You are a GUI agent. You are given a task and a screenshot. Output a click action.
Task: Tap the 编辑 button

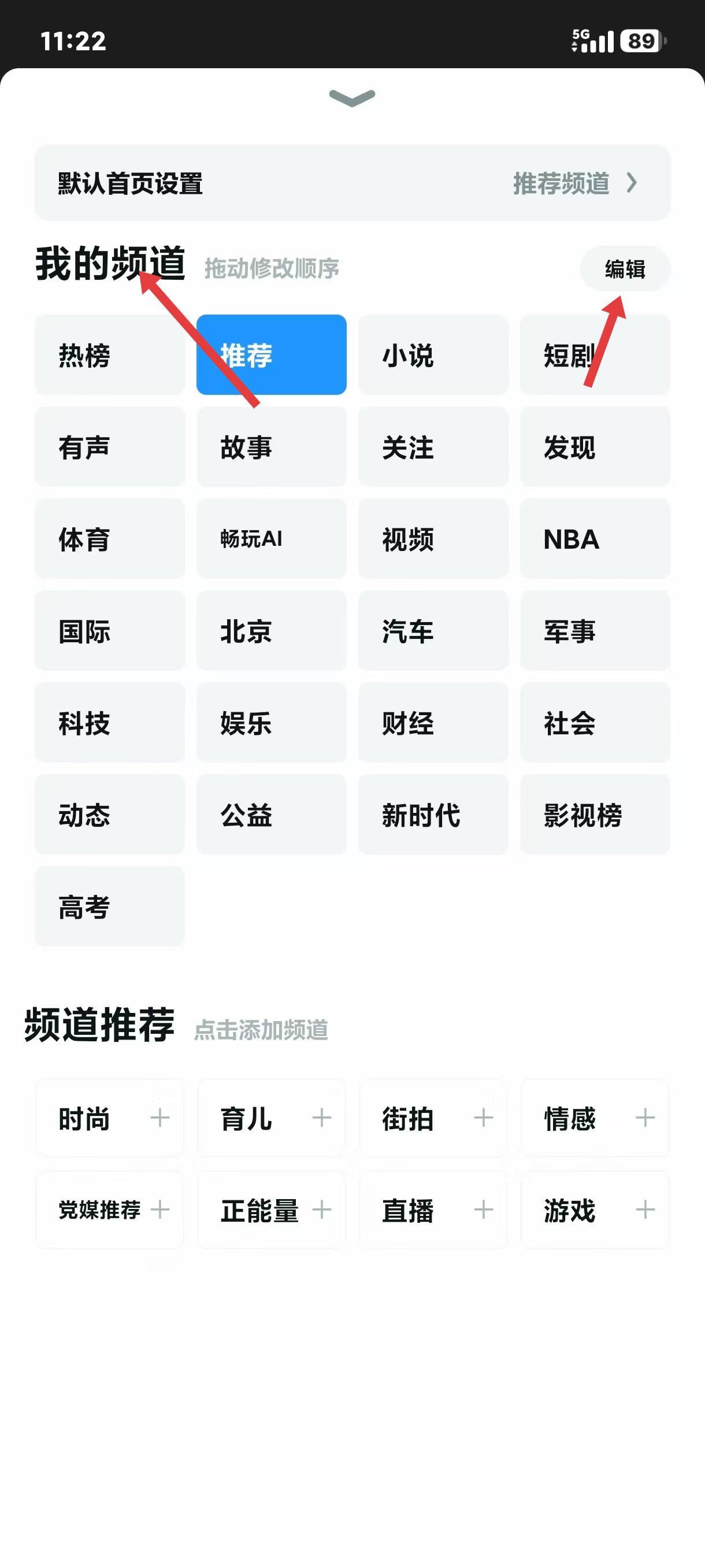click(x=625, y=268)
